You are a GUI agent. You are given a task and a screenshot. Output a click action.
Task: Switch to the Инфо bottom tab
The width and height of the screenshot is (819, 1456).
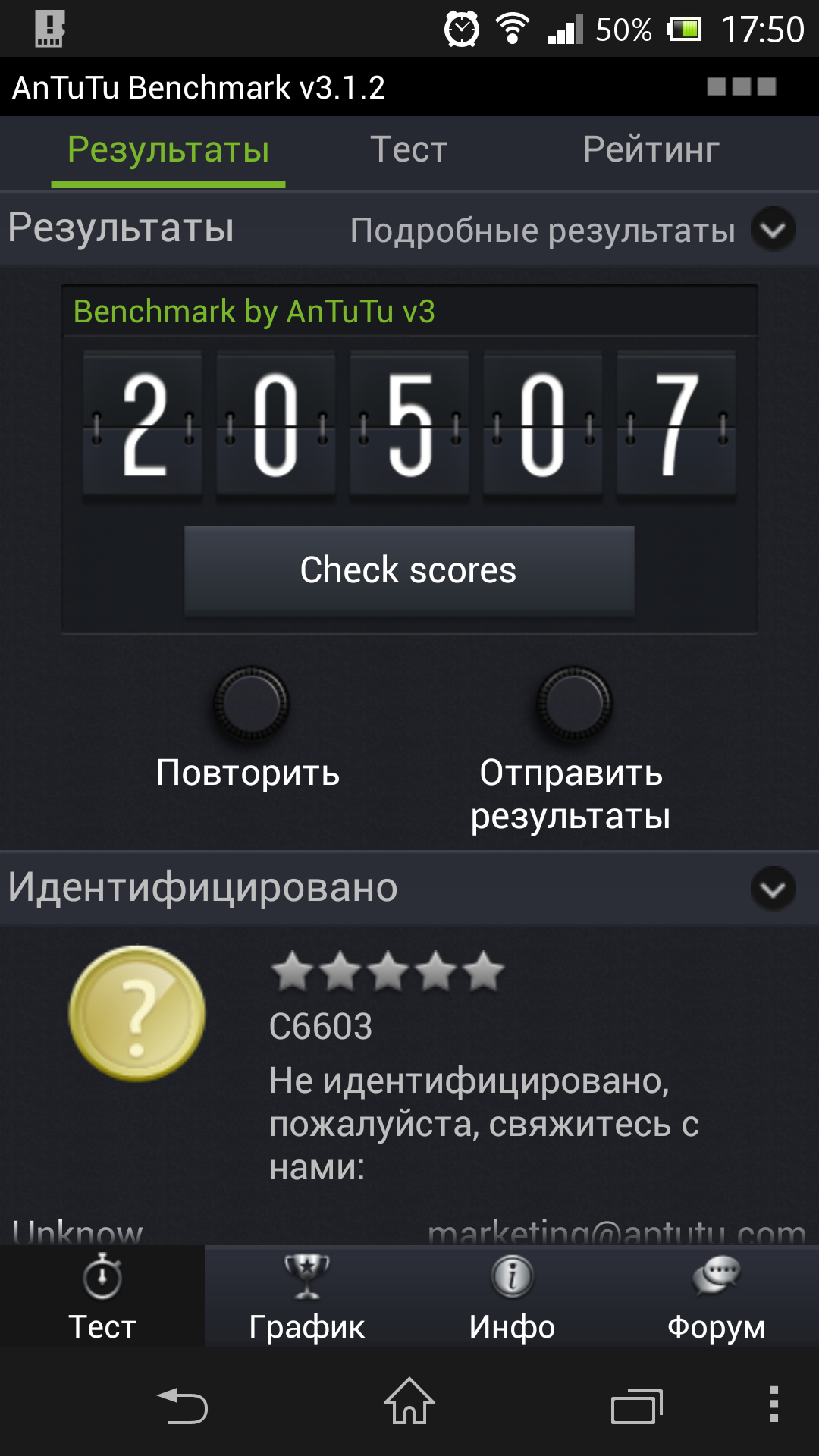point(512,1296)
